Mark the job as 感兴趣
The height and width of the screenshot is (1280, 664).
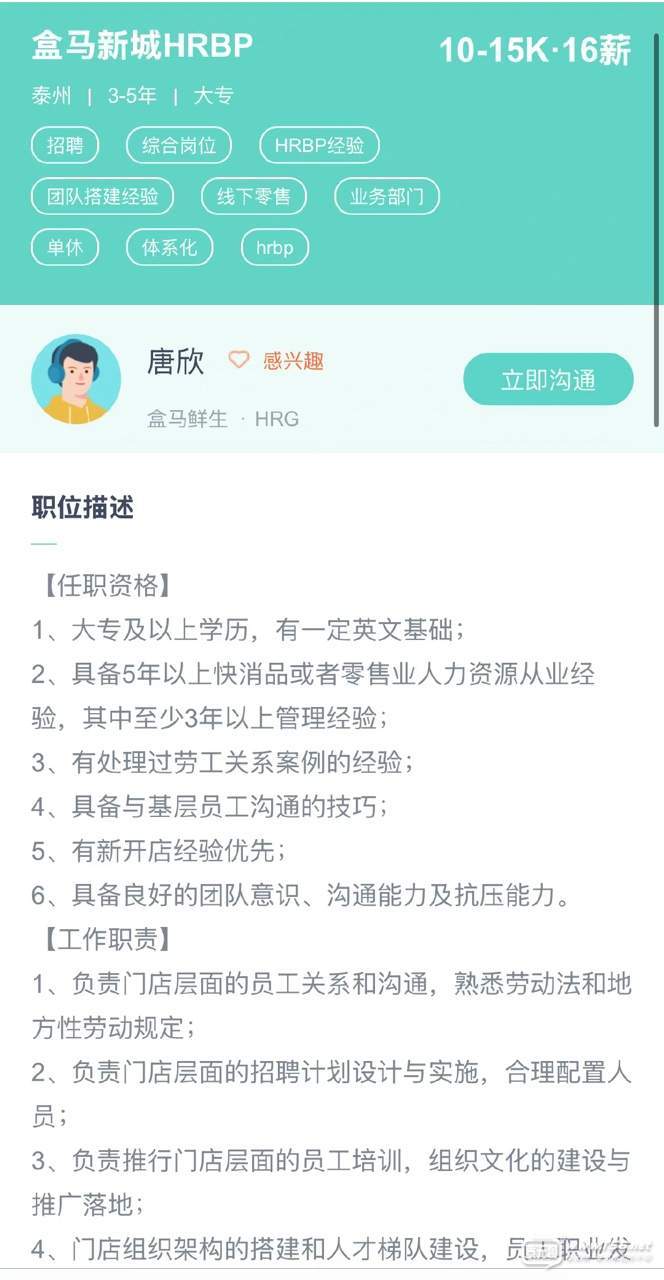pos(277,360)
